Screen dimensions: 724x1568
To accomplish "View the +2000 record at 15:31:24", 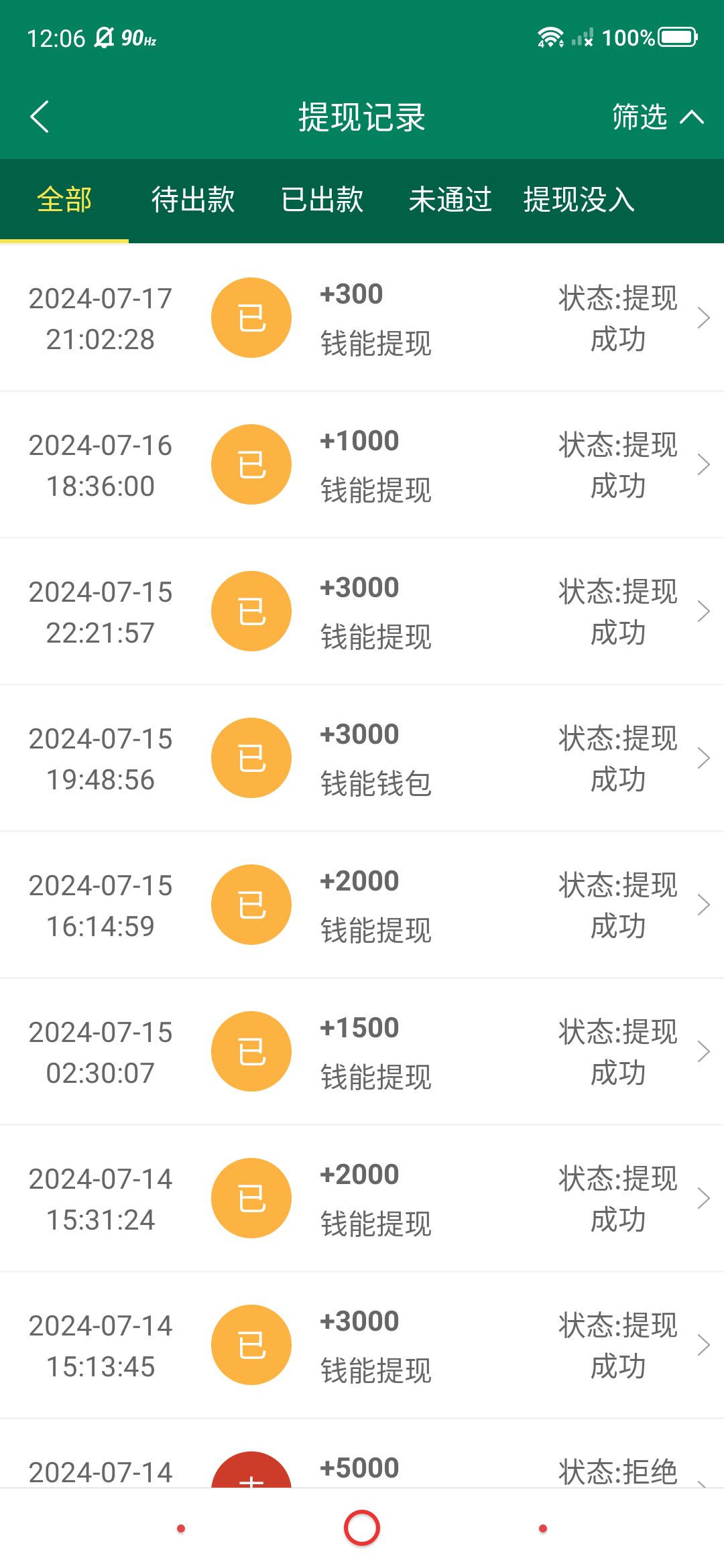I will point(362,1198).
